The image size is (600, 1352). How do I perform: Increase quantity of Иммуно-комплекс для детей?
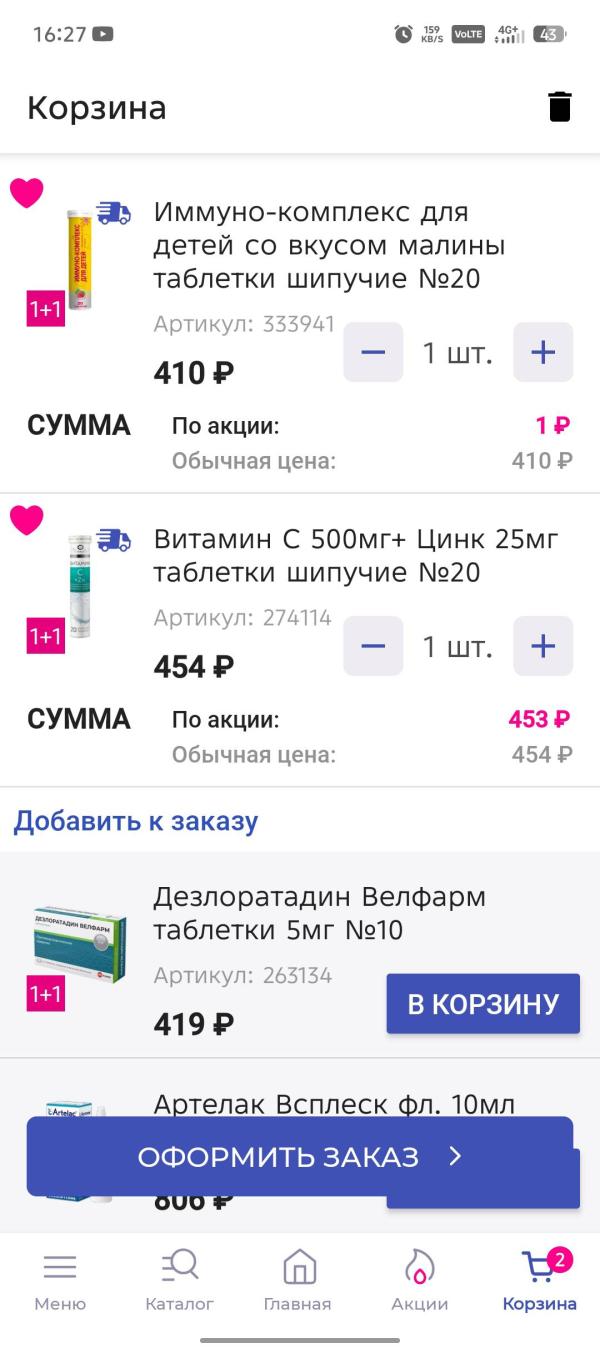click(x=543, y=352)
